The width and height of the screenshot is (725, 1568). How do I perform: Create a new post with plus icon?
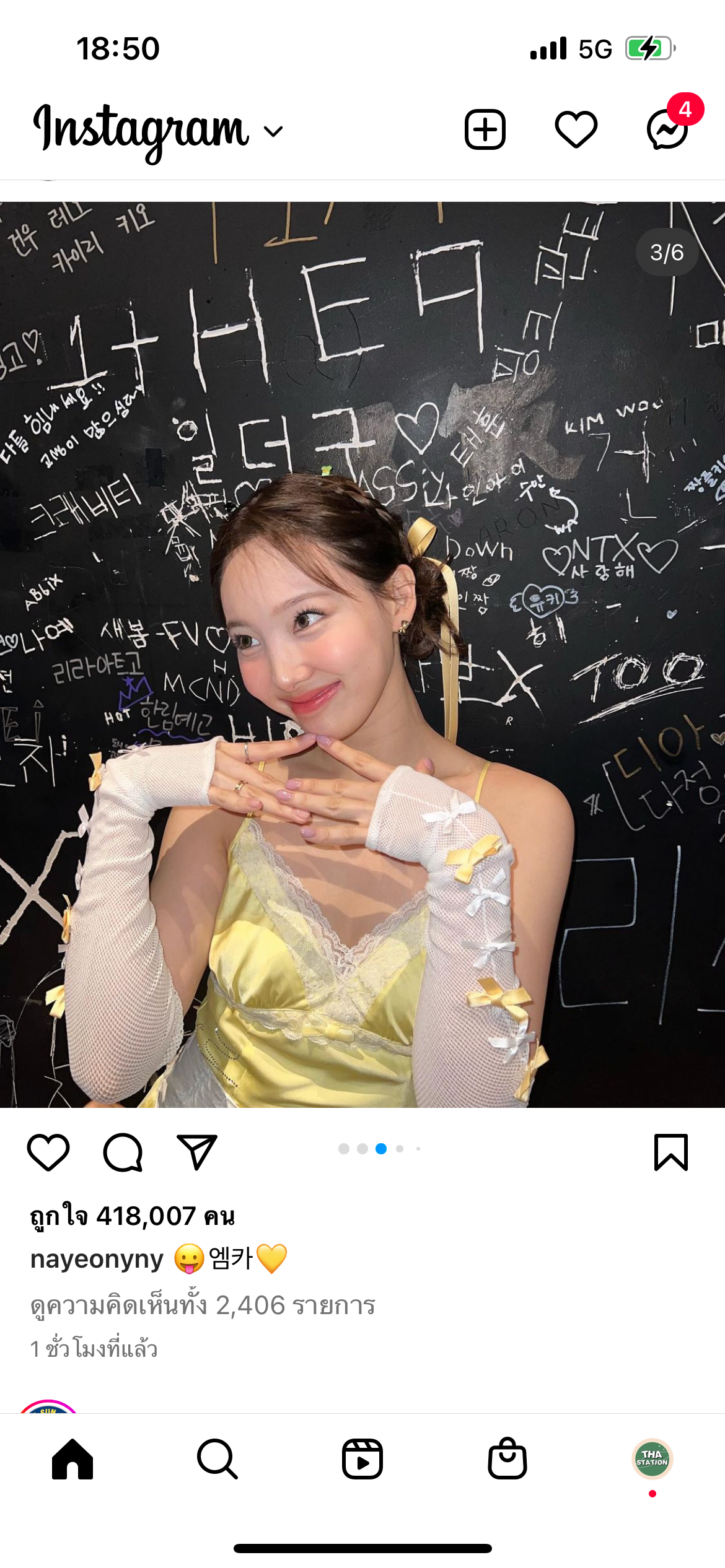pyautogui.click(x=485, y=130)
